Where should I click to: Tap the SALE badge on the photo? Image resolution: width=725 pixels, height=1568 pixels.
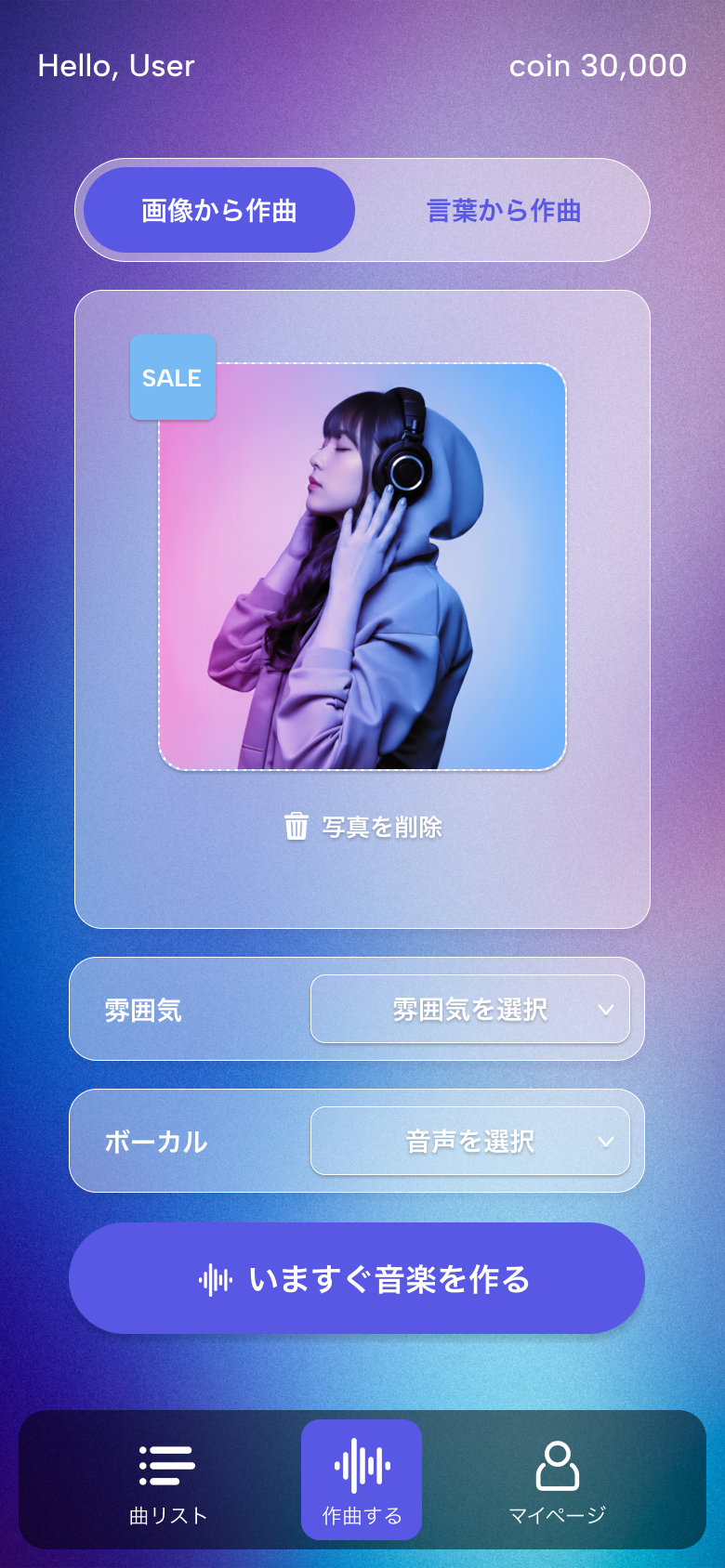pos(172,377)
